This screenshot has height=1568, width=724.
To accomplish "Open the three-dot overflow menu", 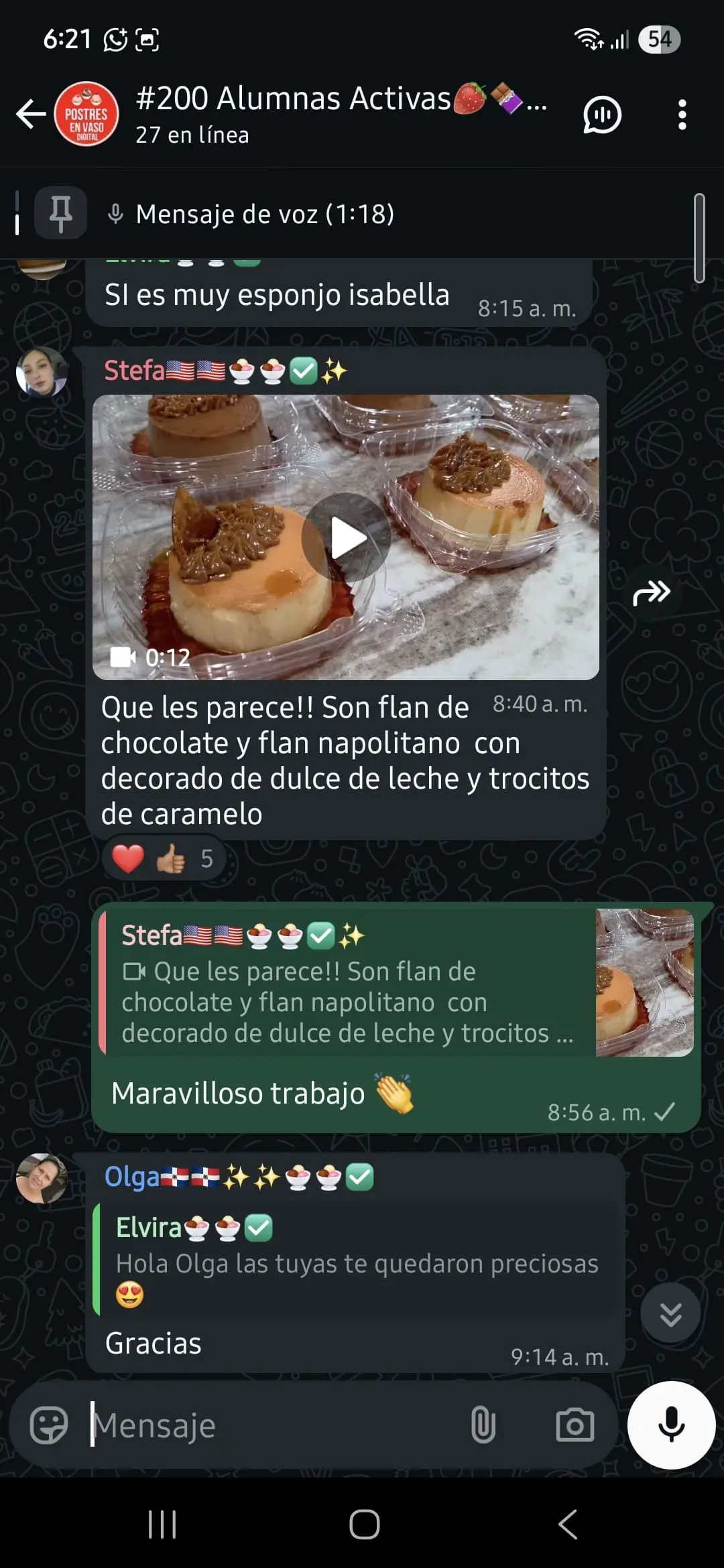I will pos(682,115).
